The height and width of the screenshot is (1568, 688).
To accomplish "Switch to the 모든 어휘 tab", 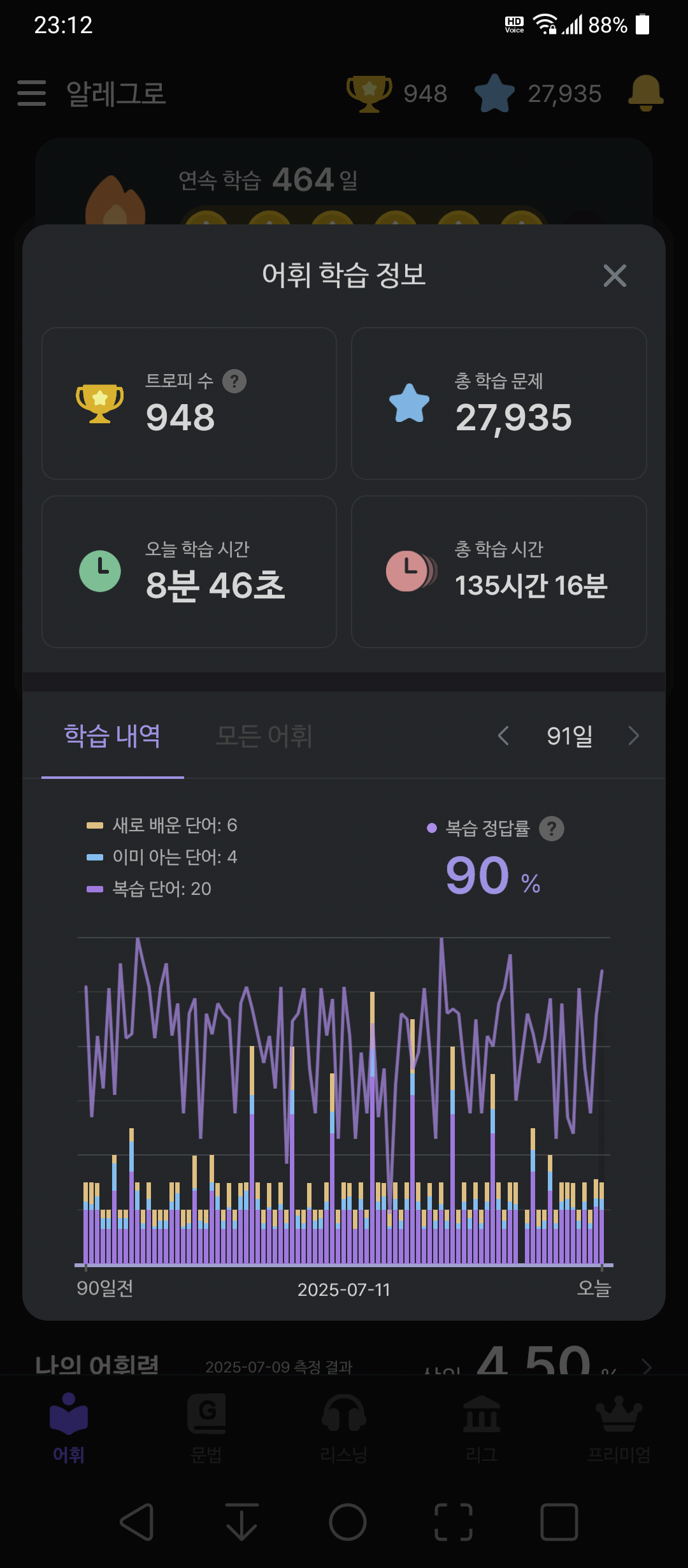I will tap(264, 736).
